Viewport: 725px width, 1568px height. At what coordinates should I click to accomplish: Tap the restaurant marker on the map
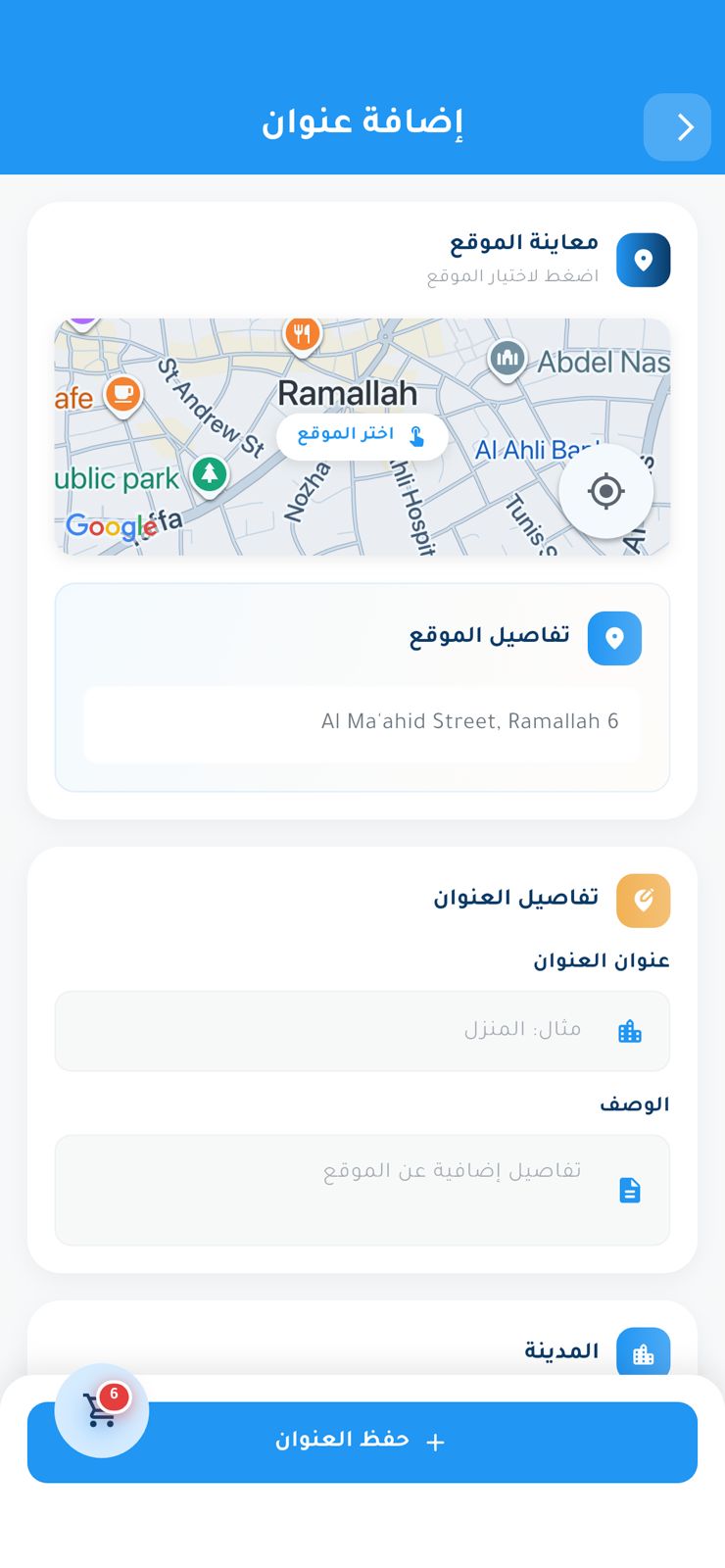click(303, 334)
